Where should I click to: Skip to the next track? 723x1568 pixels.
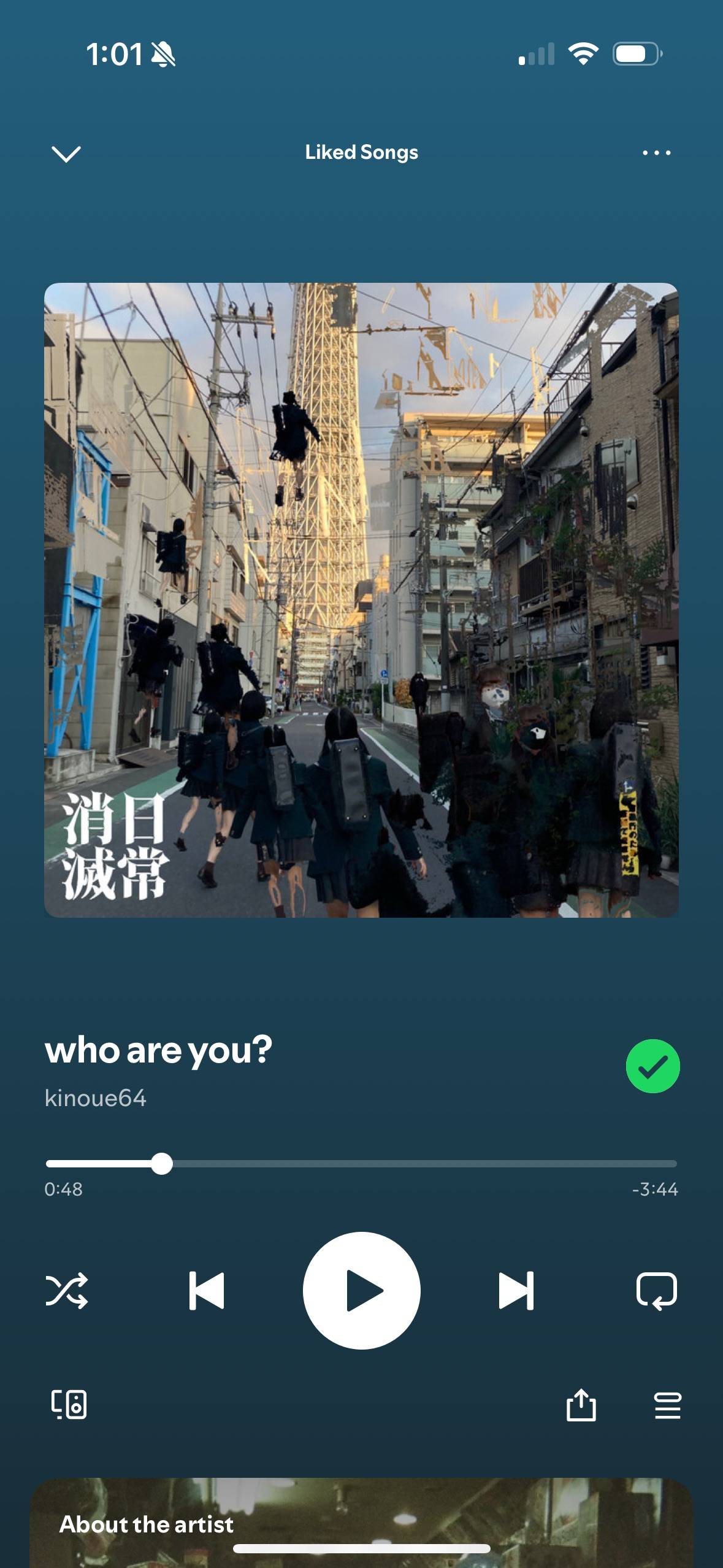click(x=516, y=1291)
